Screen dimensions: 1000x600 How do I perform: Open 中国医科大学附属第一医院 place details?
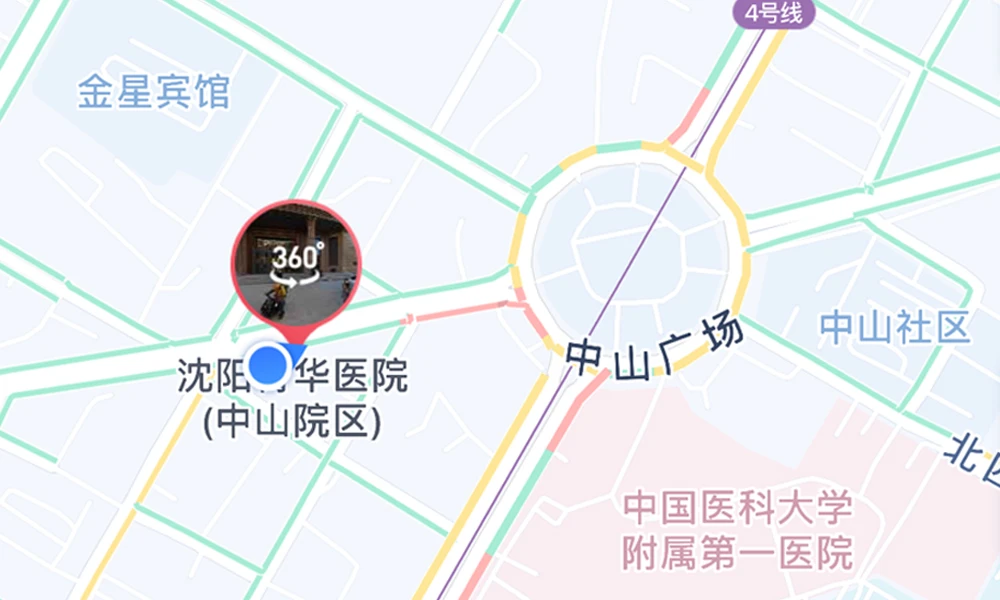(738, 530)
